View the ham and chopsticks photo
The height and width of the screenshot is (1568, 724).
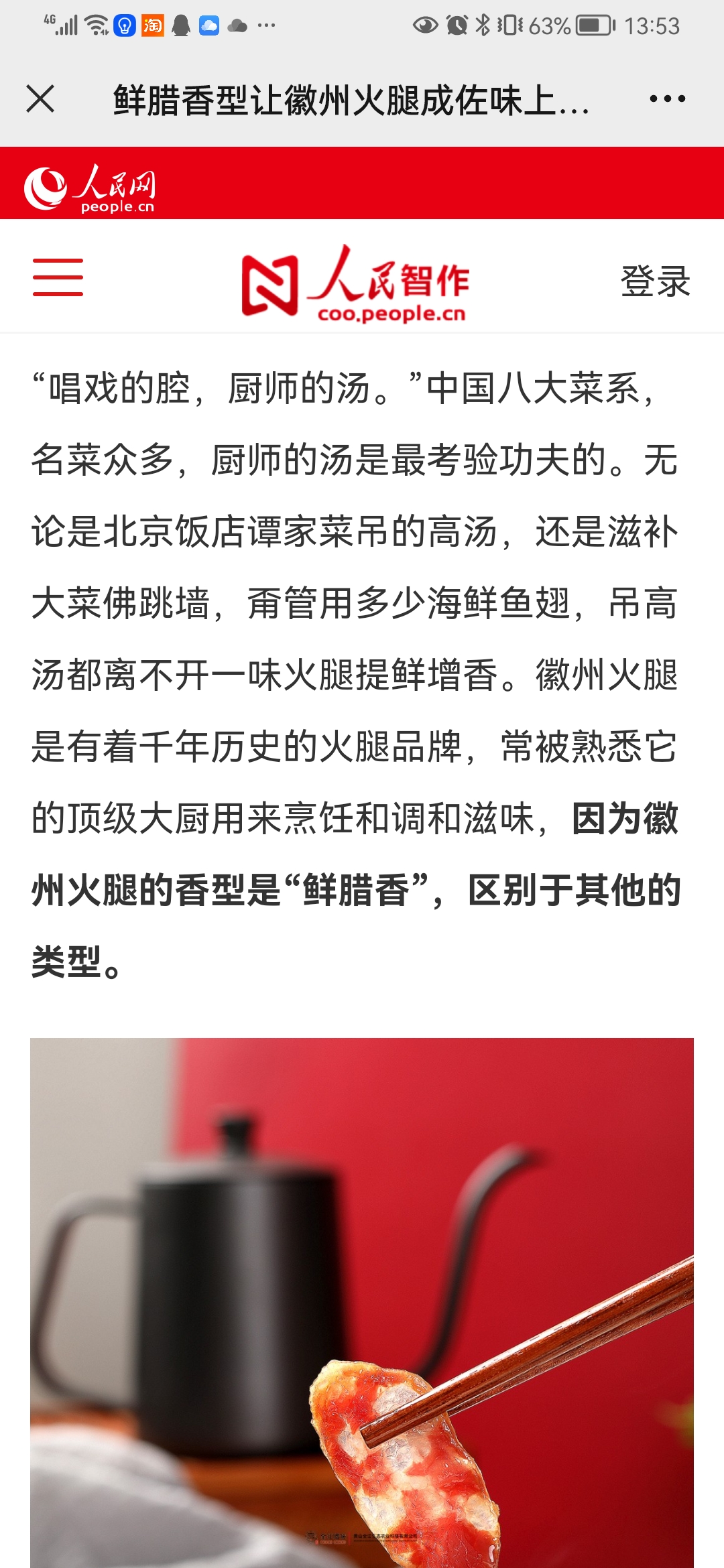pos(362,1300)
